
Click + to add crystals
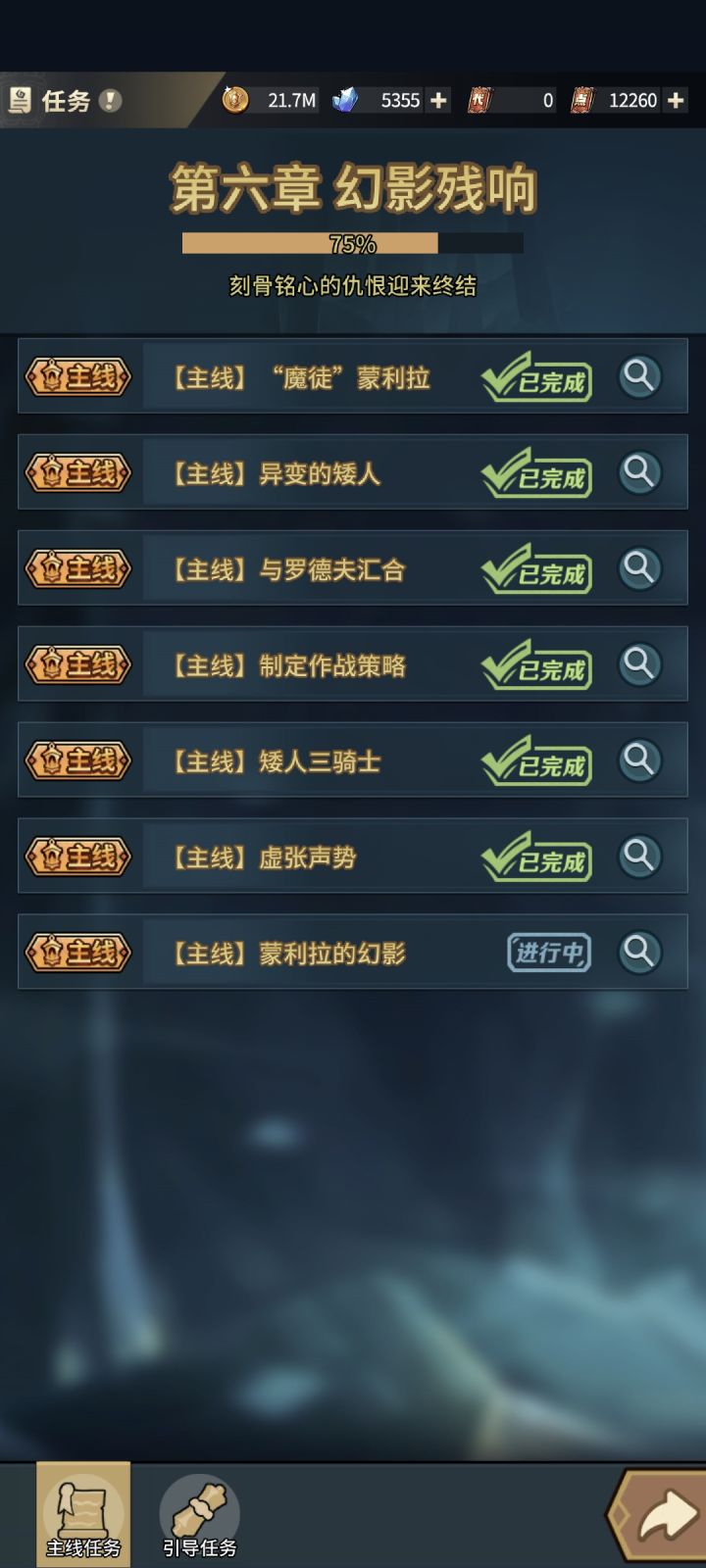pyautogui.click(x=438, y=99)
